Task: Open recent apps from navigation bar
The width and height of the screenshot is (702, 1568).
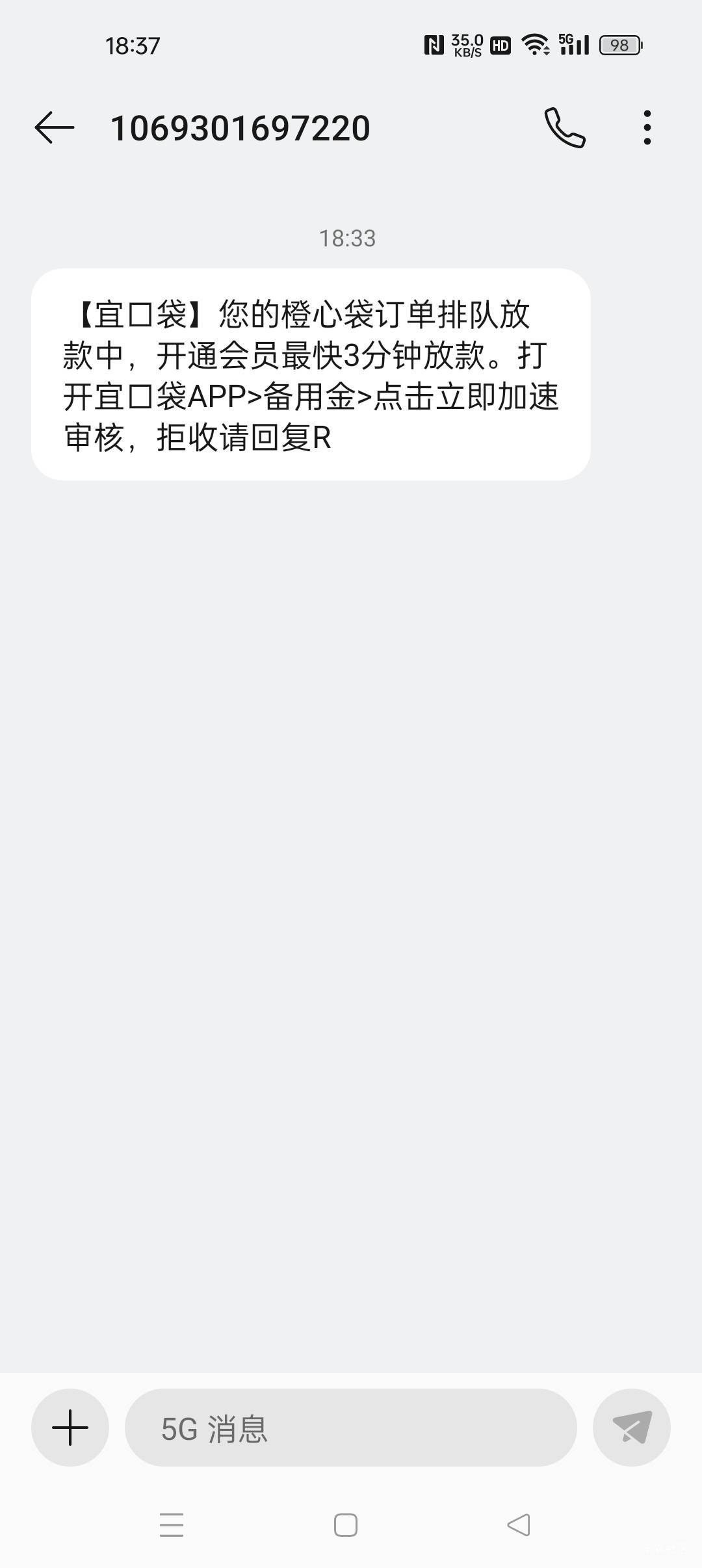Action: tap(172, 1525)
